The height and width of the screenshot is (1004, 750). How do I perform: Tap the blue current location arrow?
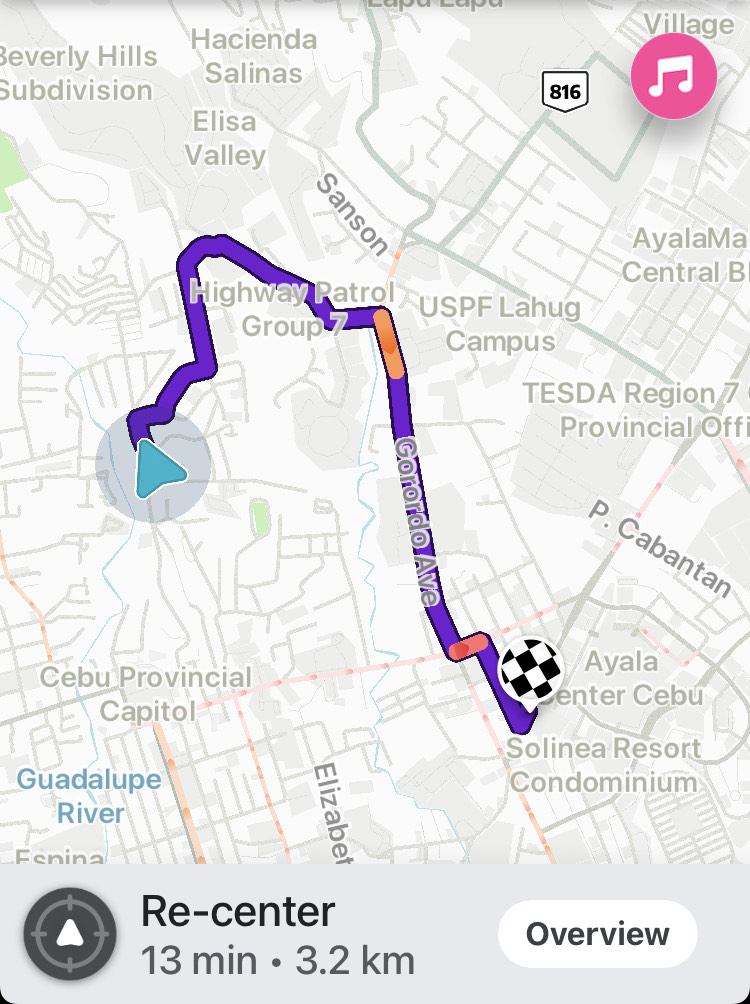coord(157,468)
